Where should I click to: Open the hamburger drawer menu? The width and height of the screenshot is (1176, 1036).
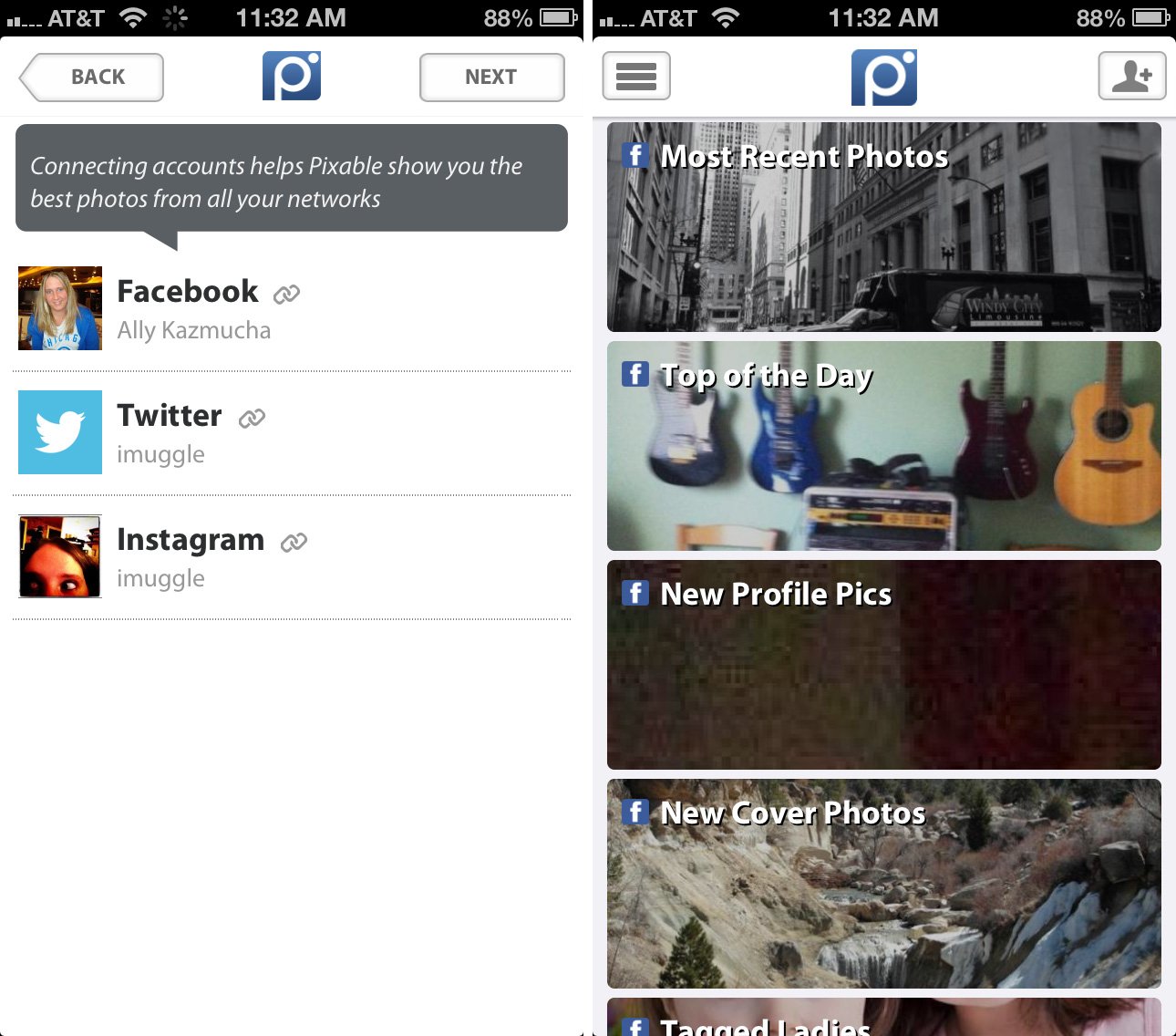(636, 76)
